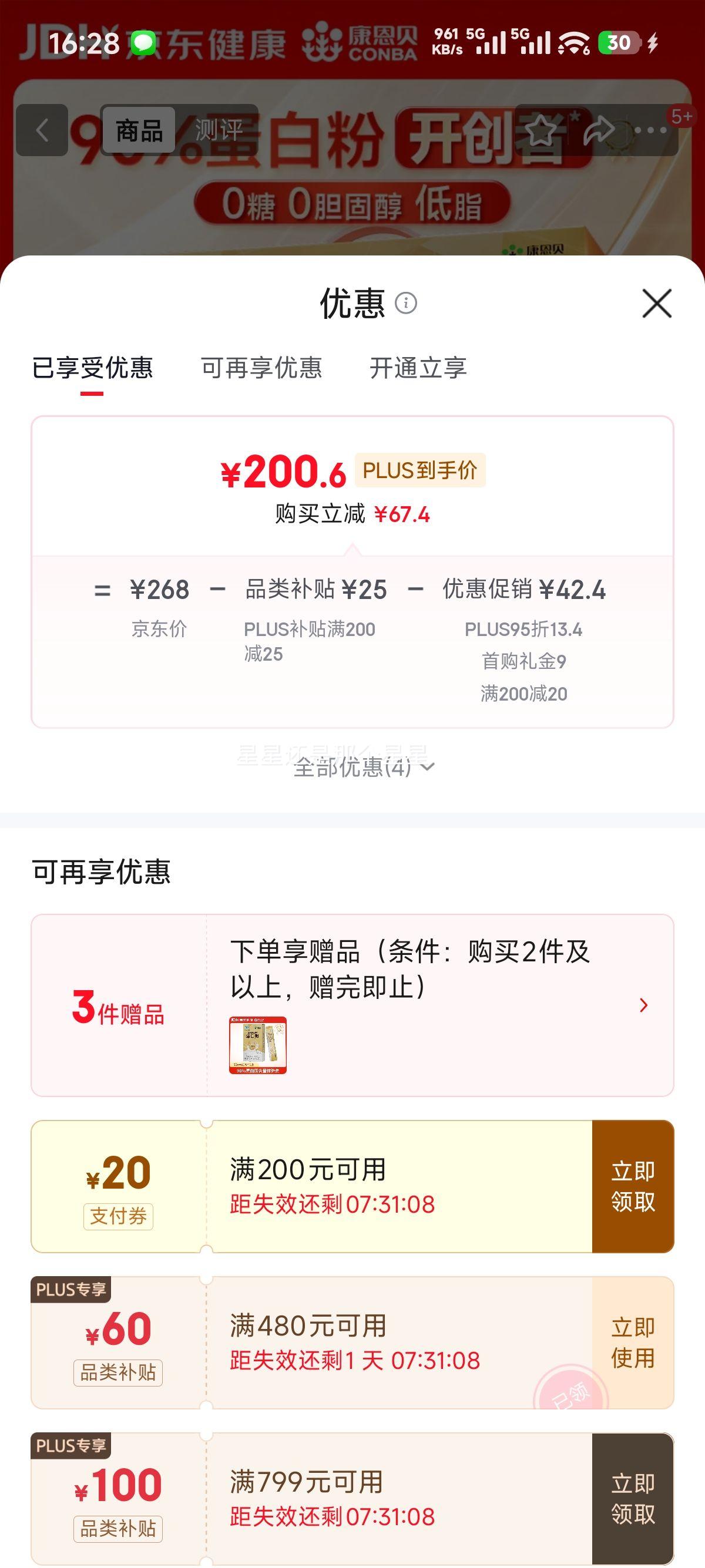The image size is (705, 1568).
Task: Switch to the 可再享优惠 tab
Action: (x=262, y=368)
